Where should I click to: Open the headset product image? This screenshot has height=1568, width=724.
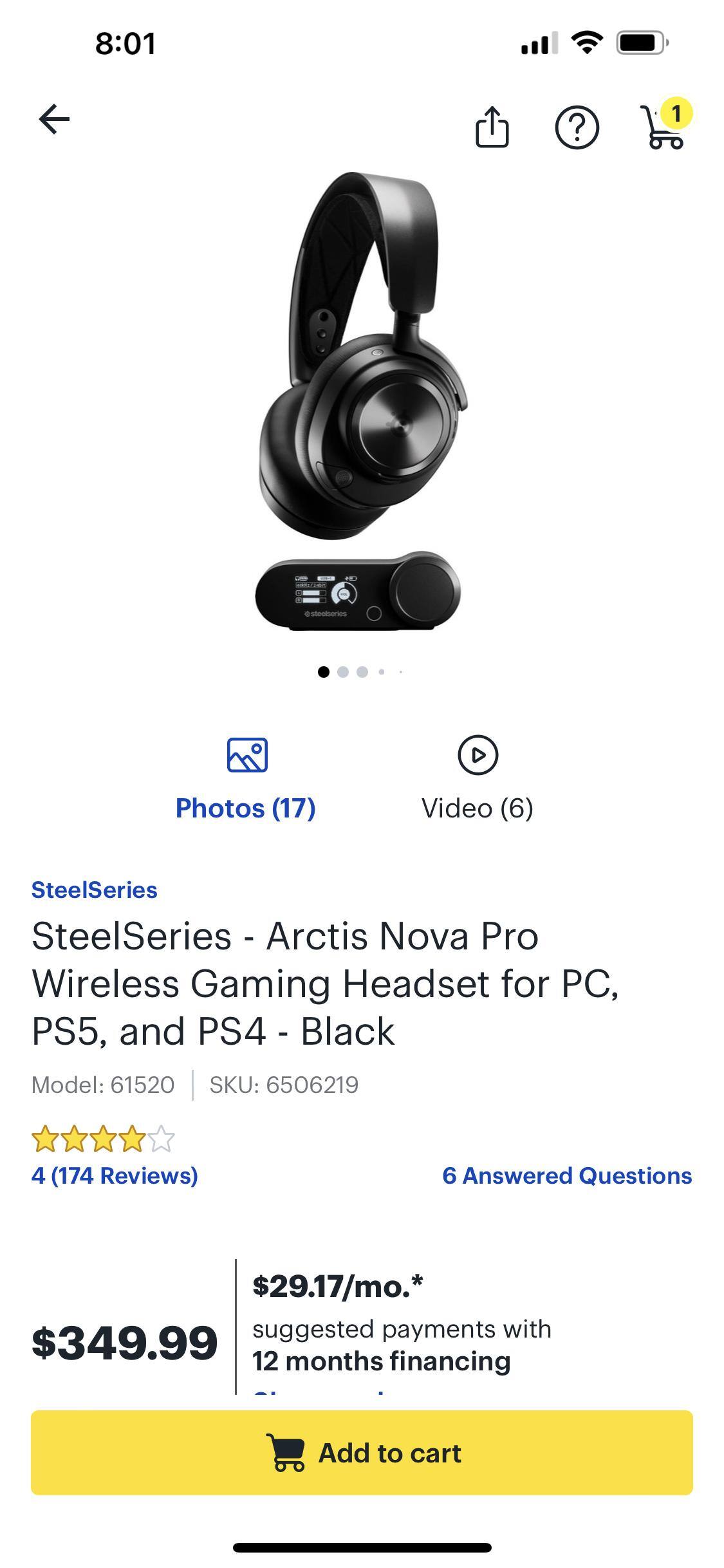click(x=360, y=399)
